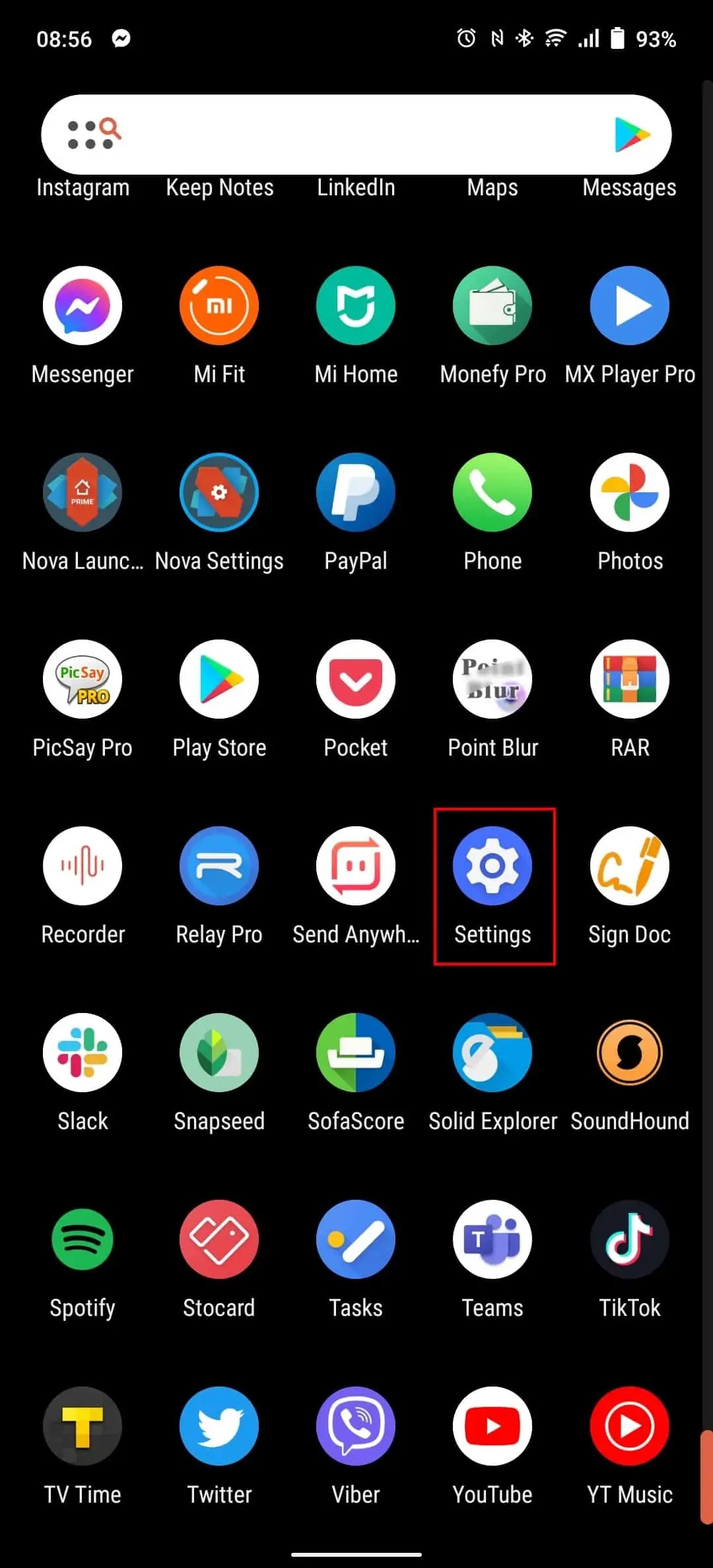
Task: Launch Viber
Action: point(356,1426)
